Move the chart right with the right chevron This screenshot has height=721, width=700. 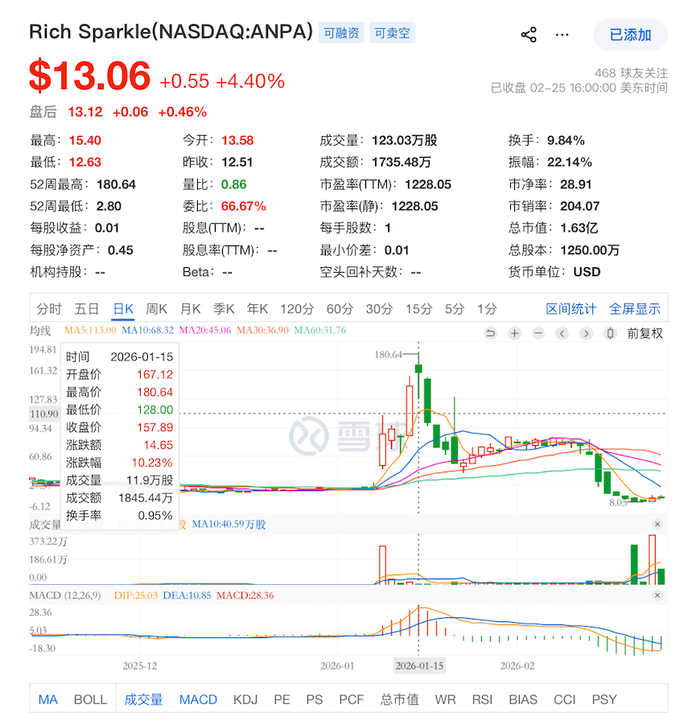[586, 333]
